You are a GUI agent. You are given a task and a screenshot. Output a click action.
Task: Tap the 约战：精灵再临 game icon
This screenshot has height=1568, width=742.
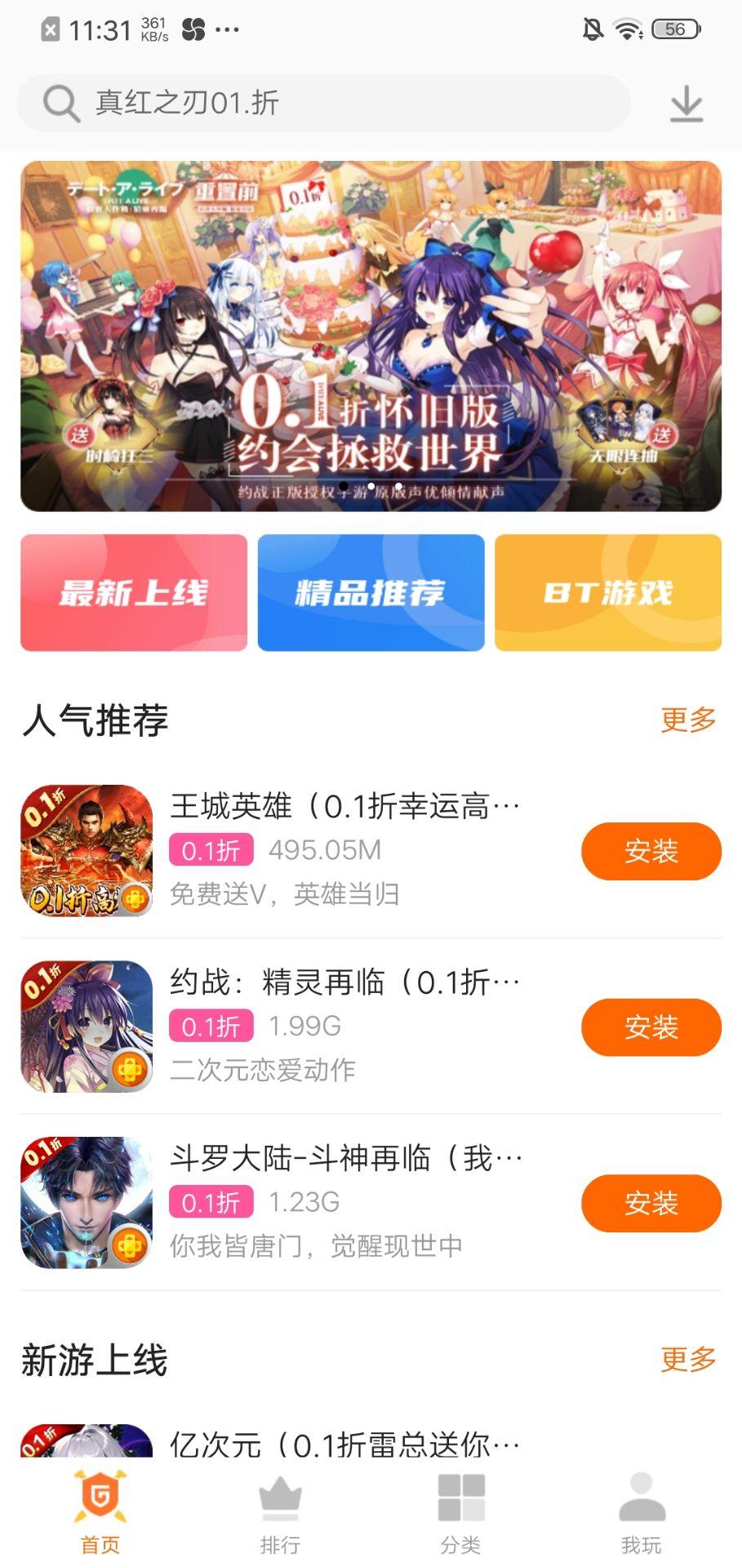pos(87,1025)
